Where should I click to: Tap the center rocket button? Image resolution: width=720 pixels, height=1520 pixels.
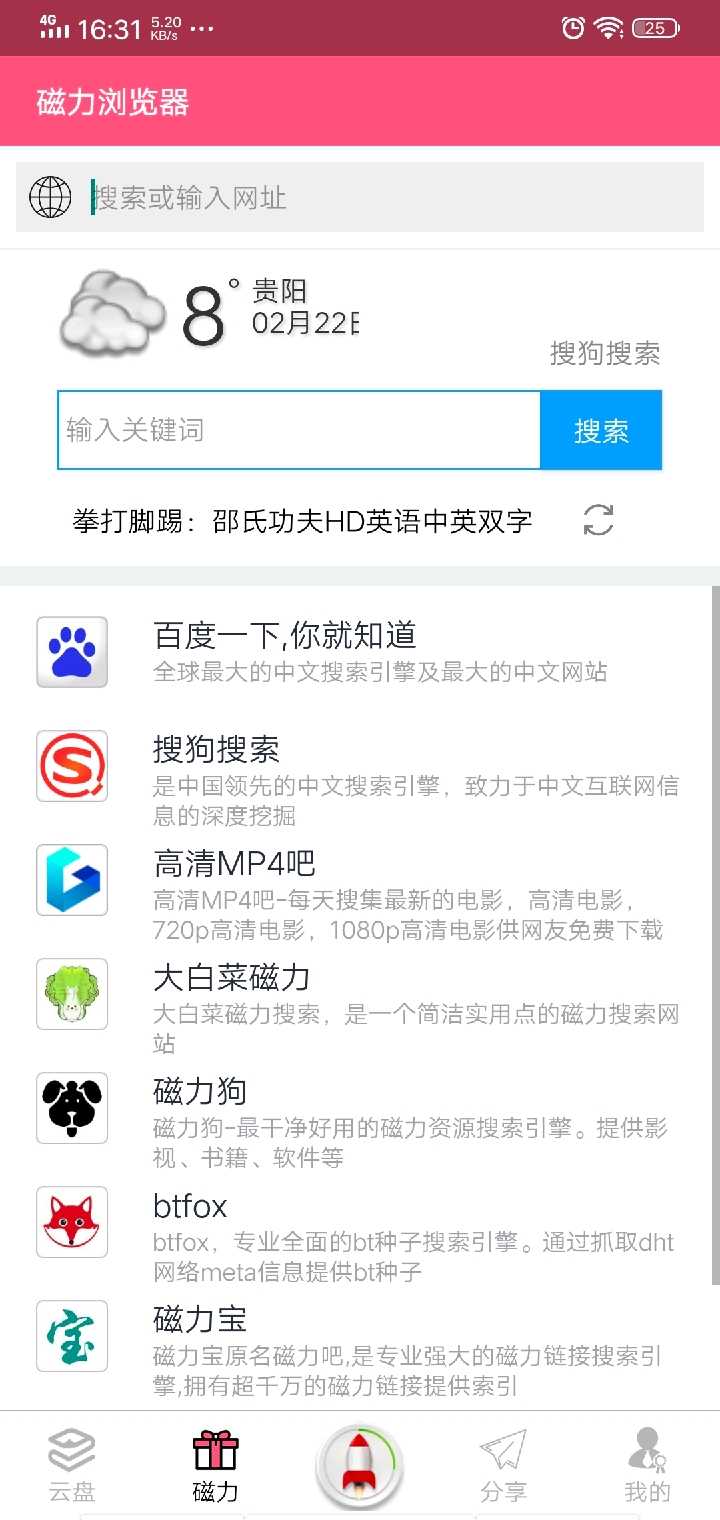coord(359,1466)
